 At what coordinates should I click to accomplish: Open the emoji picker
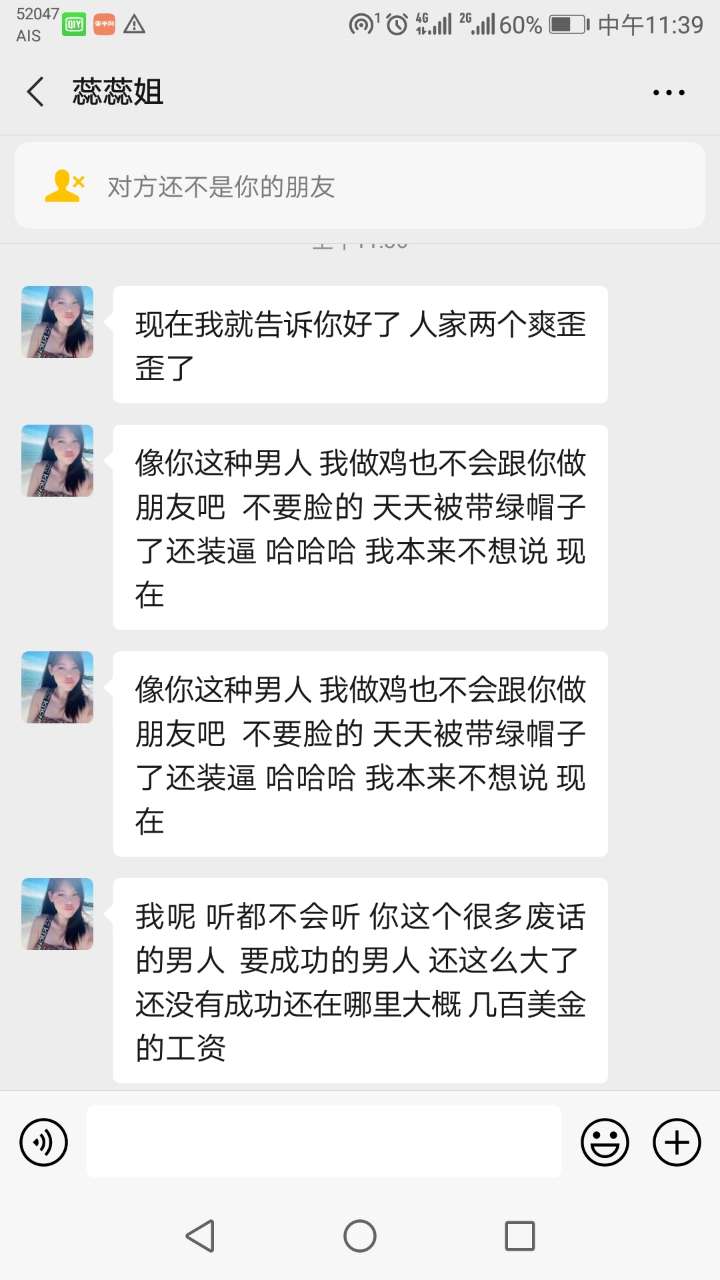coord(605,1141)
